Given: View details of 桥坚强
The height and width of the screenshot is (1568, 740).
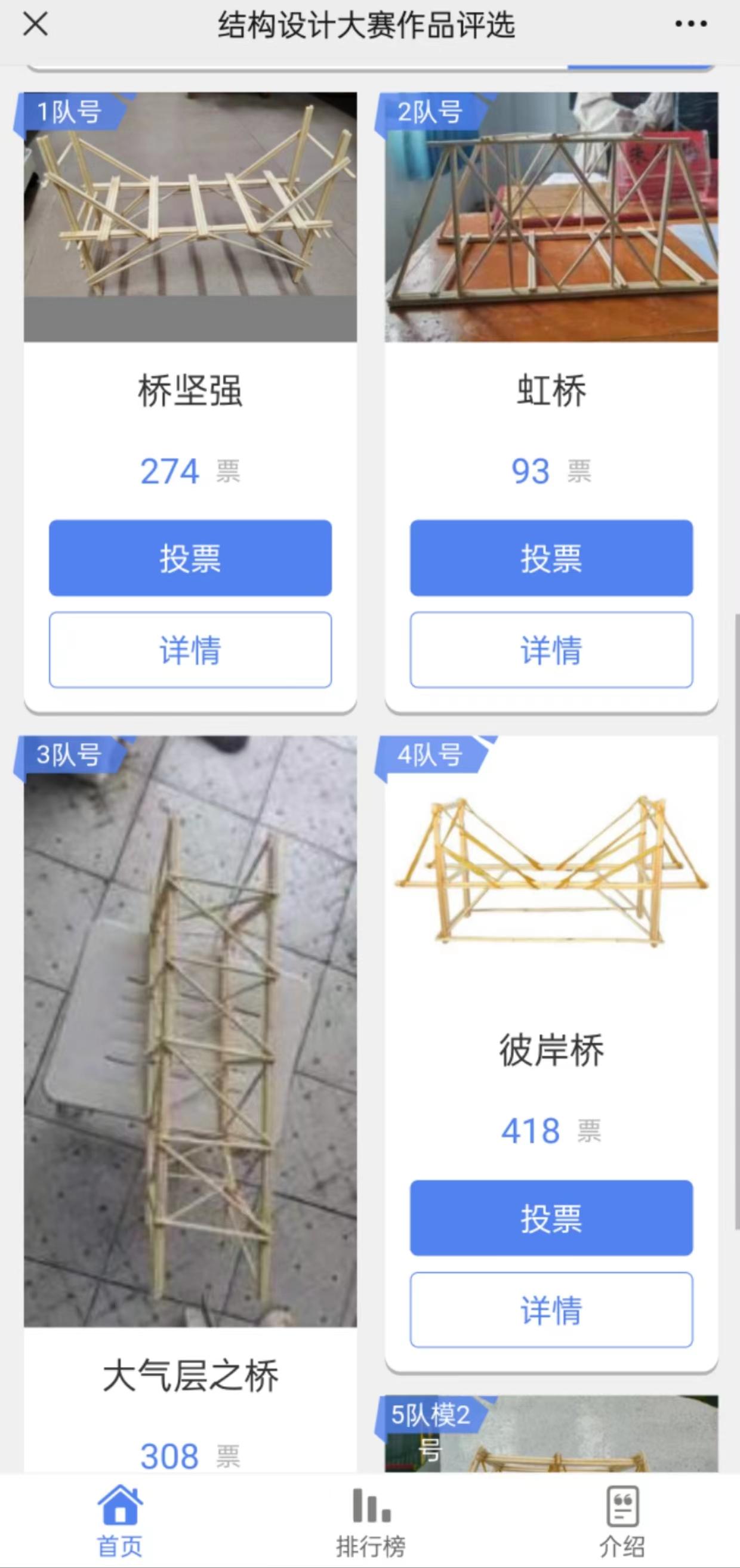Looking at the screenshot, I should click(190, 650).
